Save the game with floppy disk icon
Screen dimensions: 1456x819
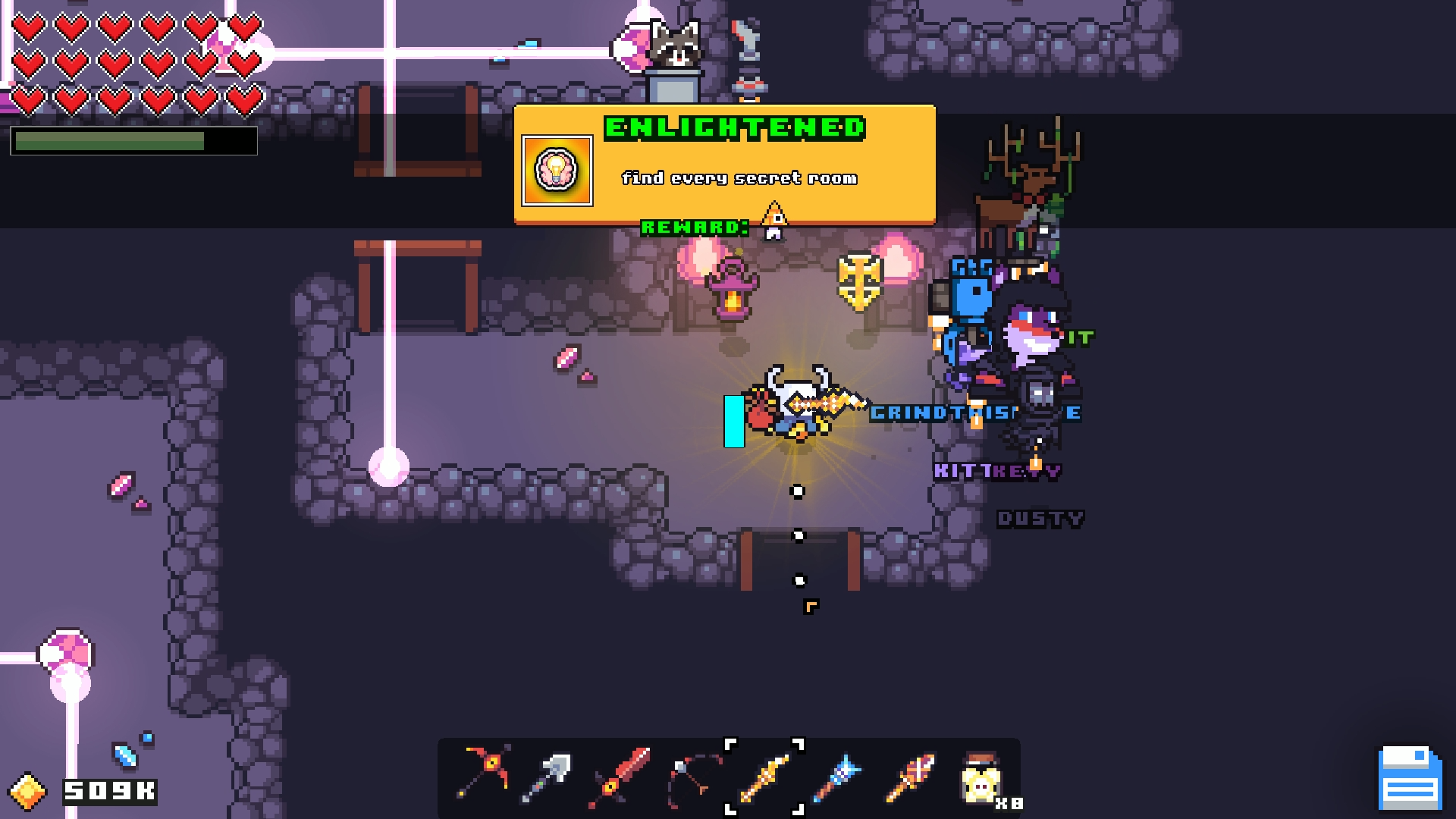(x=1409, y=779)
